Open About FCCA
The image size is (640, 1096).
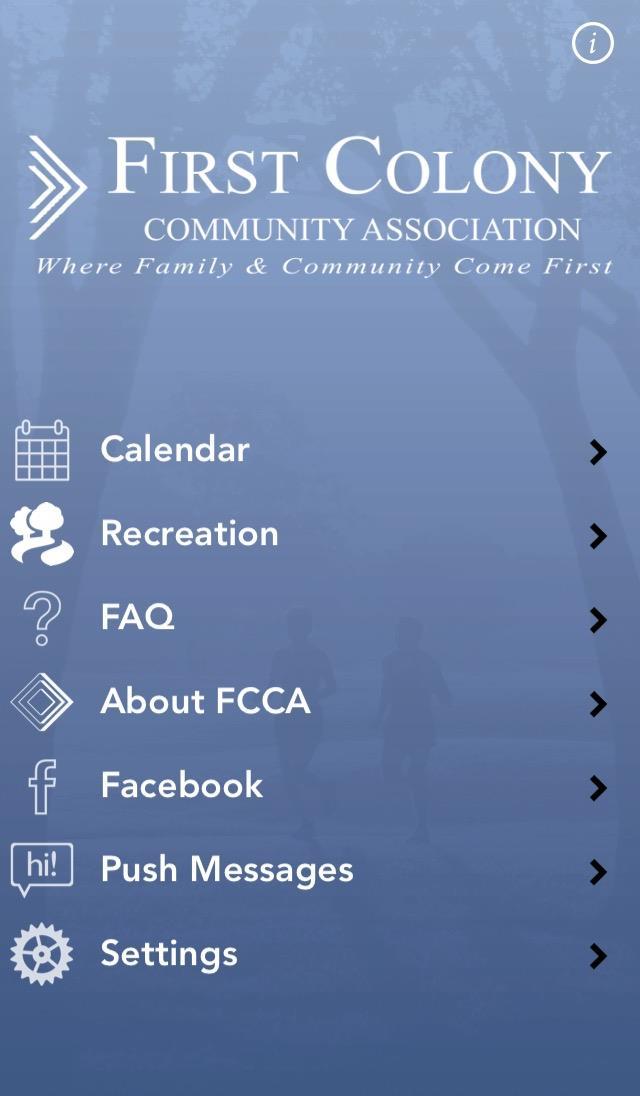pos(205,702)
